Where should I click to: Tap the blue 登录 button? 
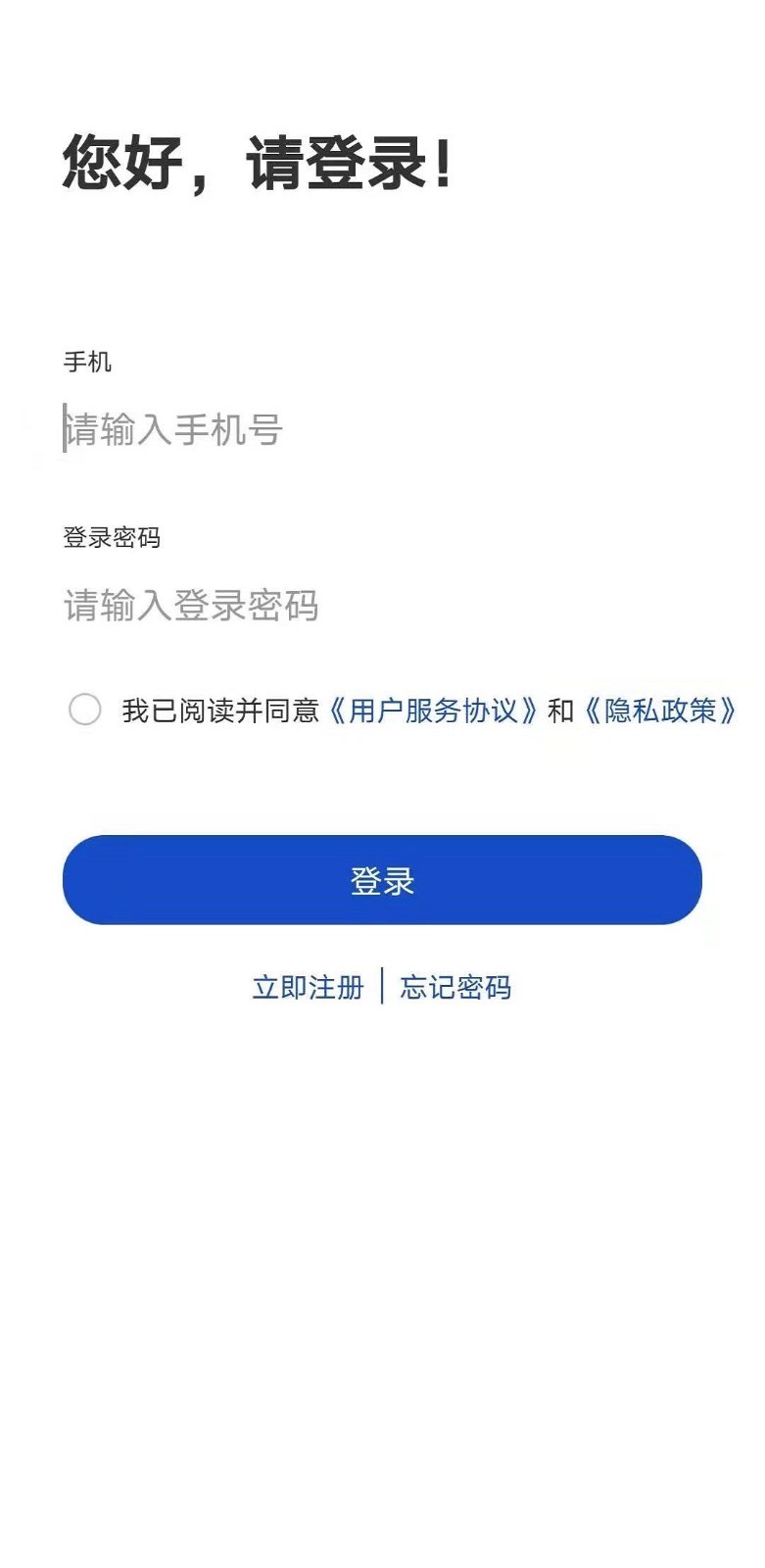point(382,880)
